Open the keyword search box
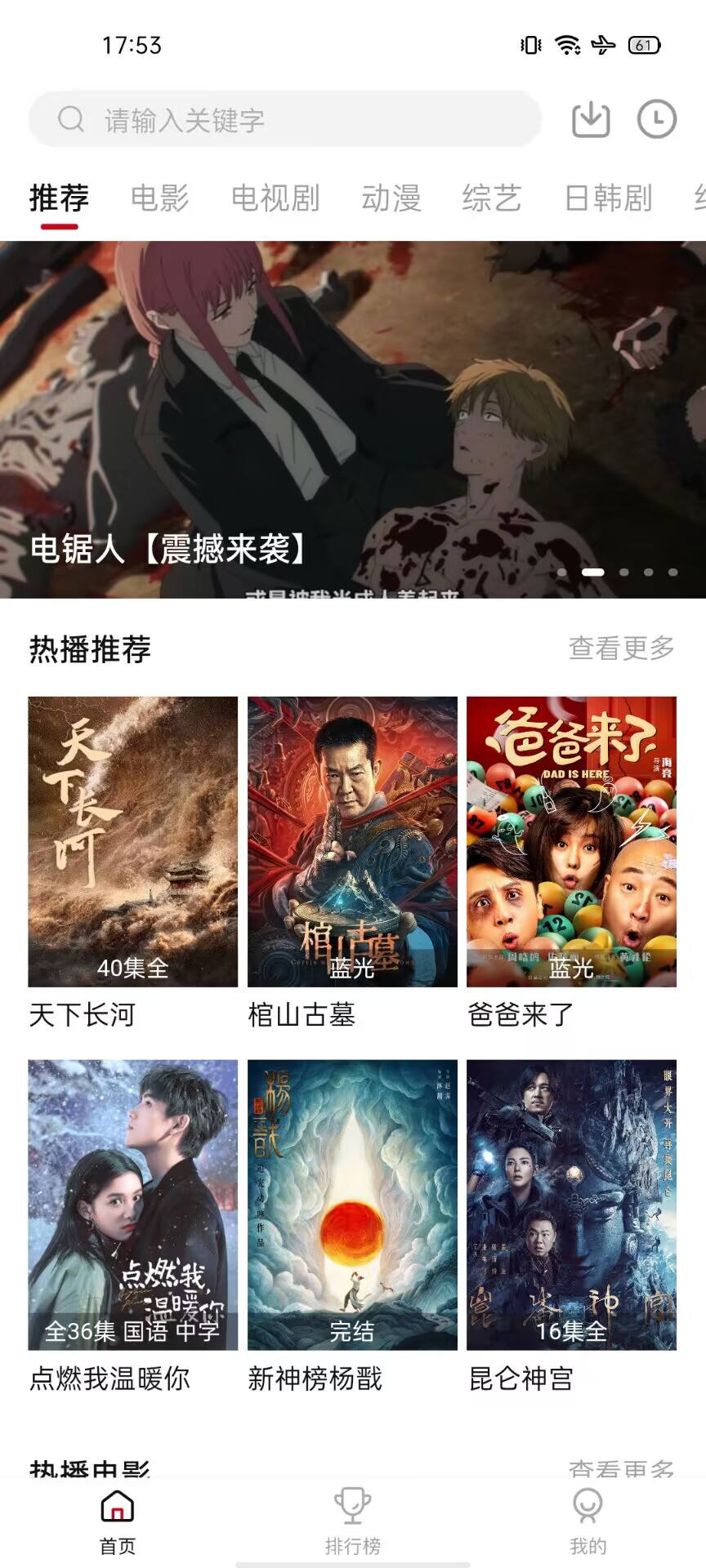 pos(284,120)
